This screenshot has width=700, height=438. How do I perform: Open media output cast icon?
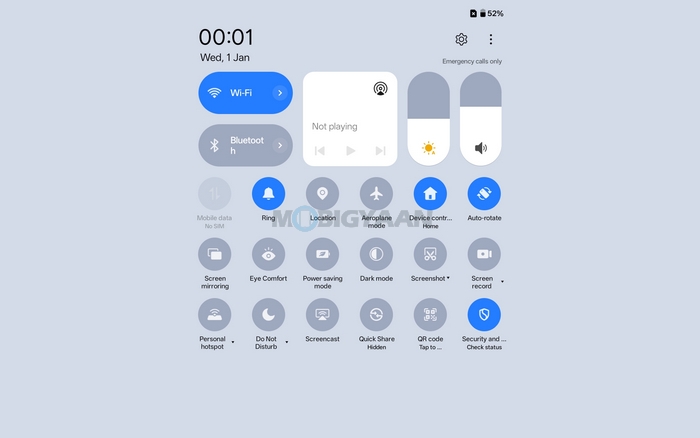pos(380,89)
